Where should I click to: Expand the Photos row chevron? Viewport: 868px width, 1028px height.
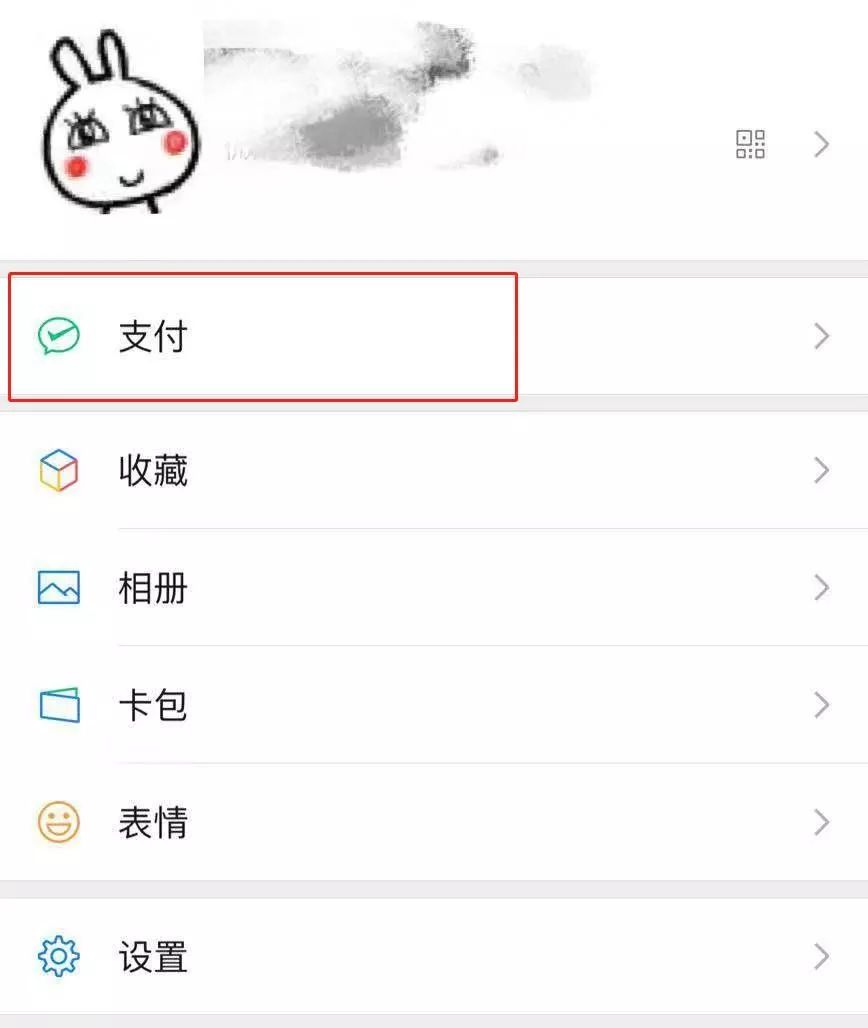[822, 588]
